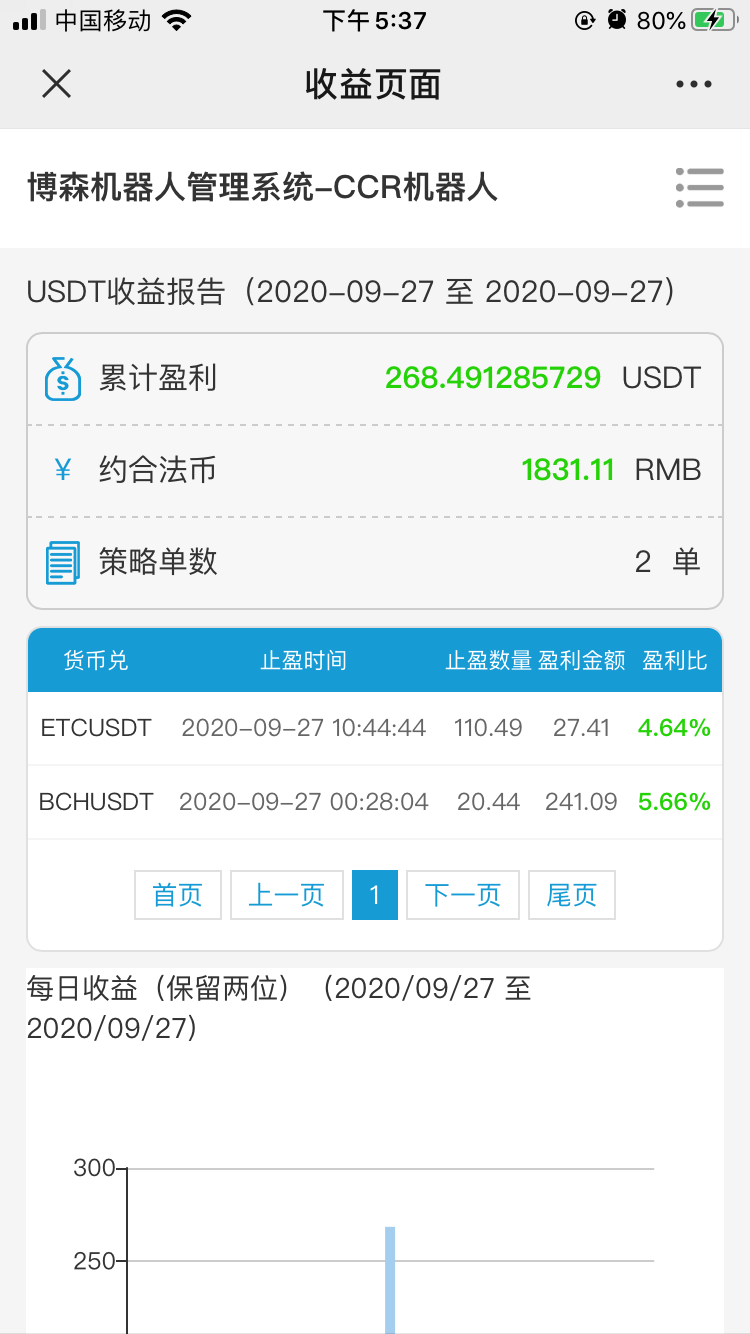The height and width of the screenshot is (1334, 750).
Task: Close the 收益页面 web page
Action: point(57,84)
